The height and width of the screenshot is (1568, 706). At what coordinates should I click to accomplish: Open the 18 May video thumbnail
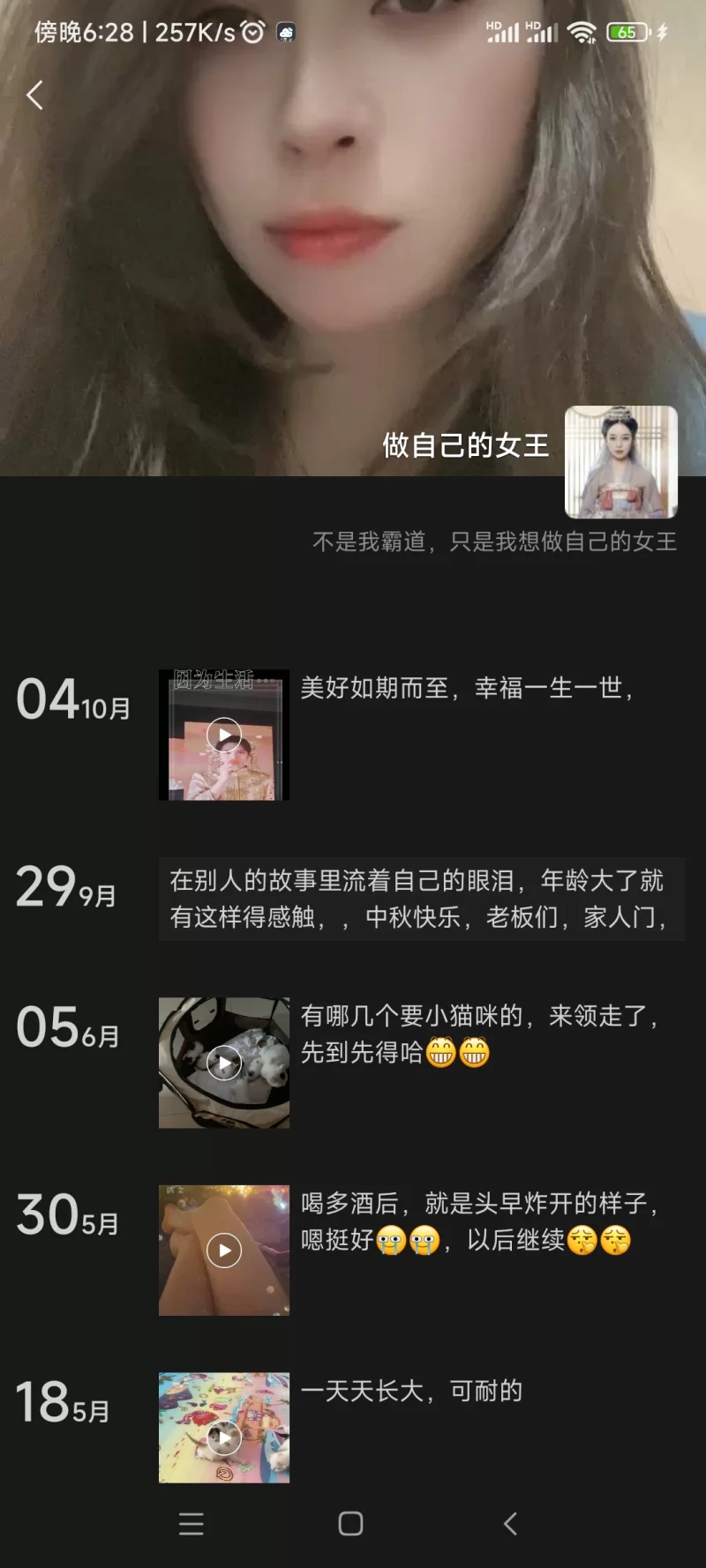tap(224, 1428)
